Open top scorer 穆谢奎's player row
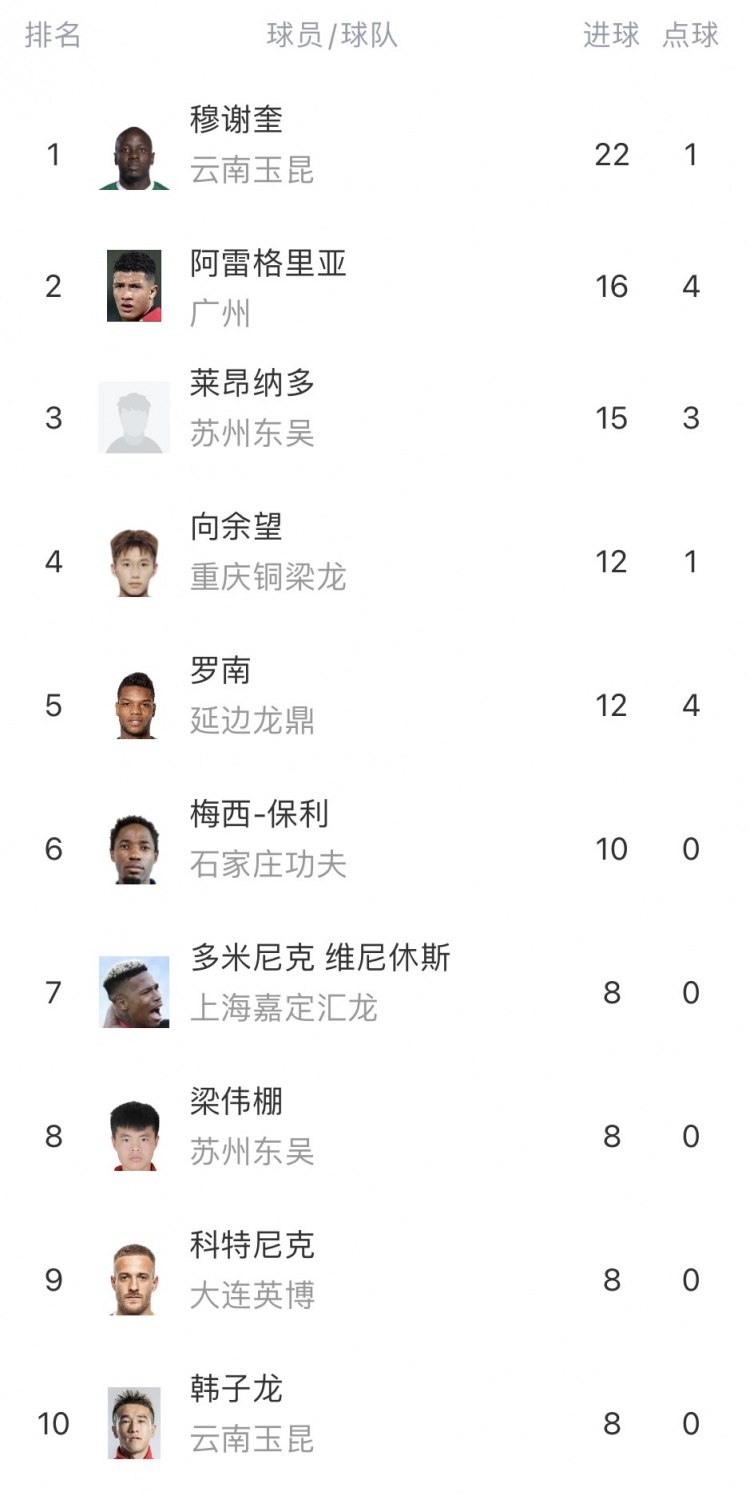 click(x=375, y=144)
